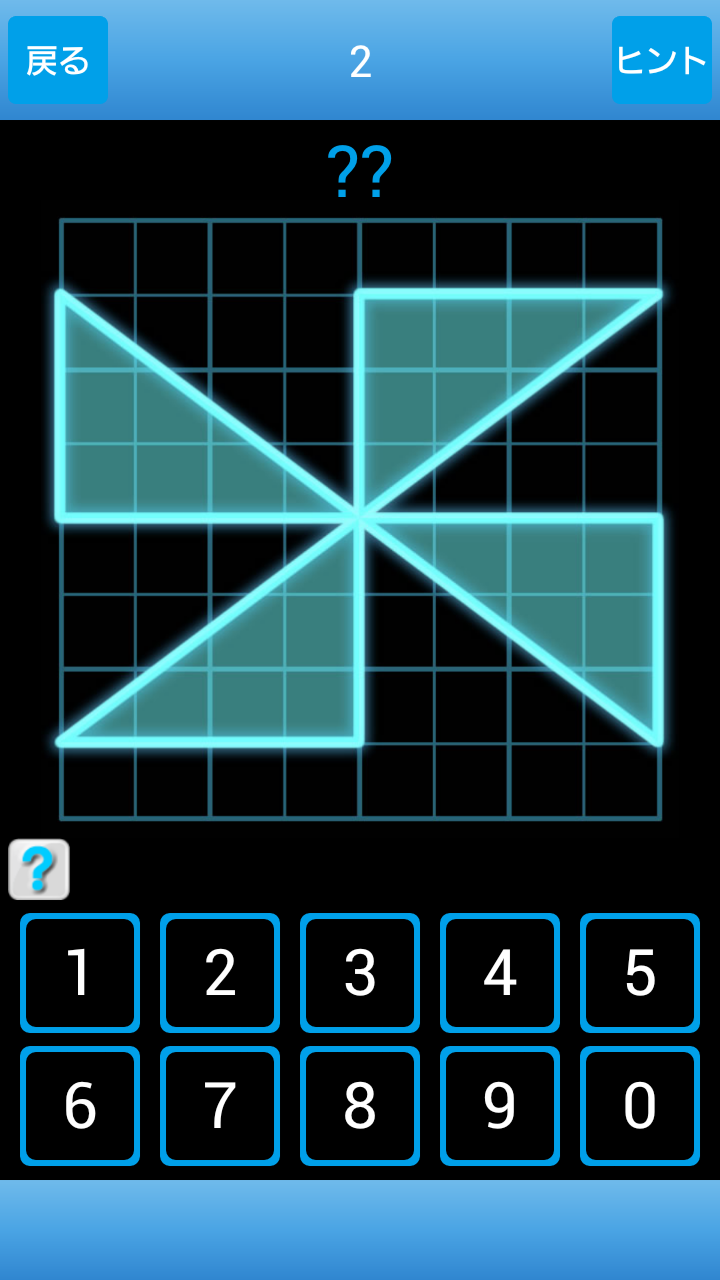Select number 2 on the keypad
The image size is (720, 1280).
pyautogui.click(x=220, y=972)
